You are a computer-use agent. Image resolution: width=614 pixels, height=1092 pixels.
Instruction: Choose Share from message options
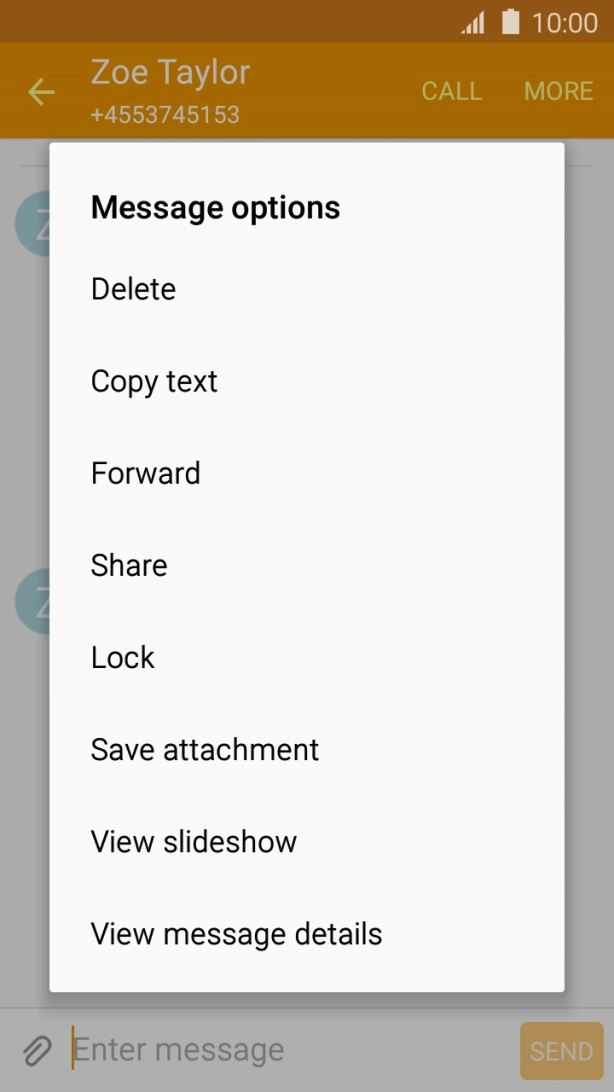pos(129,565)
